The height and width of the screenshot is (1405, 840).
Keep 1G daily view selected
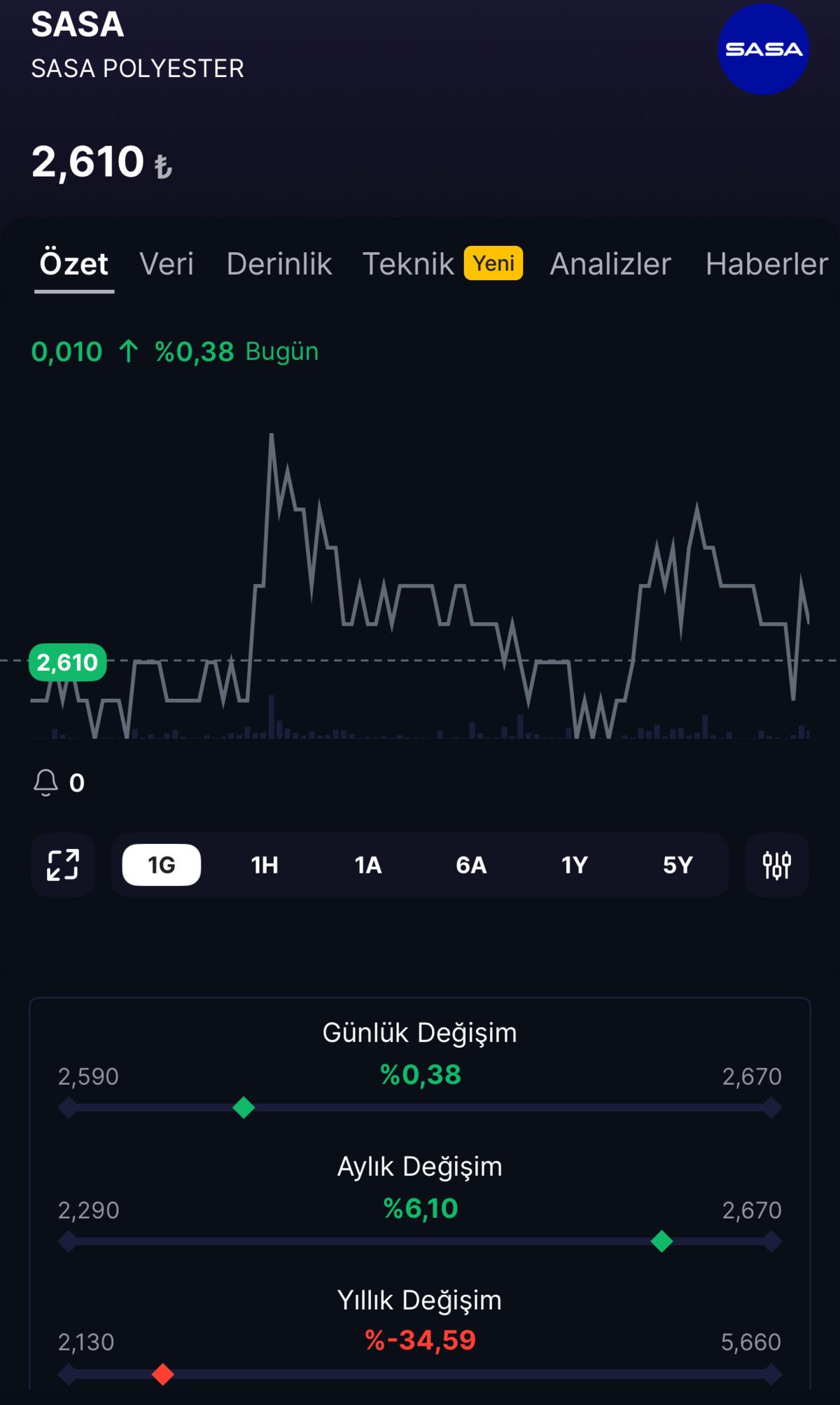[160, 864]
